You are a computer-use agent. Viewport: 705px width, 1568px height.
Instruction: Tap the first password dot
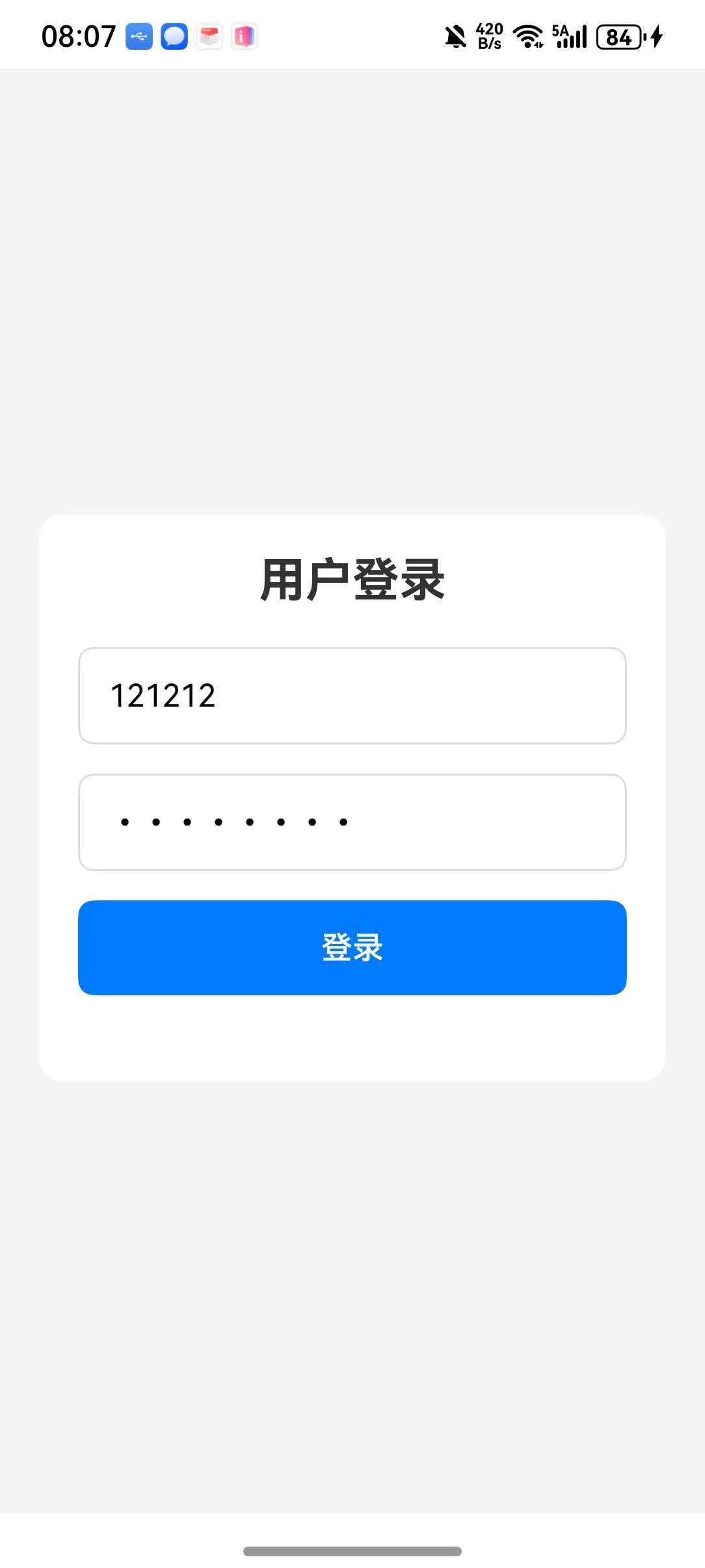point(124,821)
